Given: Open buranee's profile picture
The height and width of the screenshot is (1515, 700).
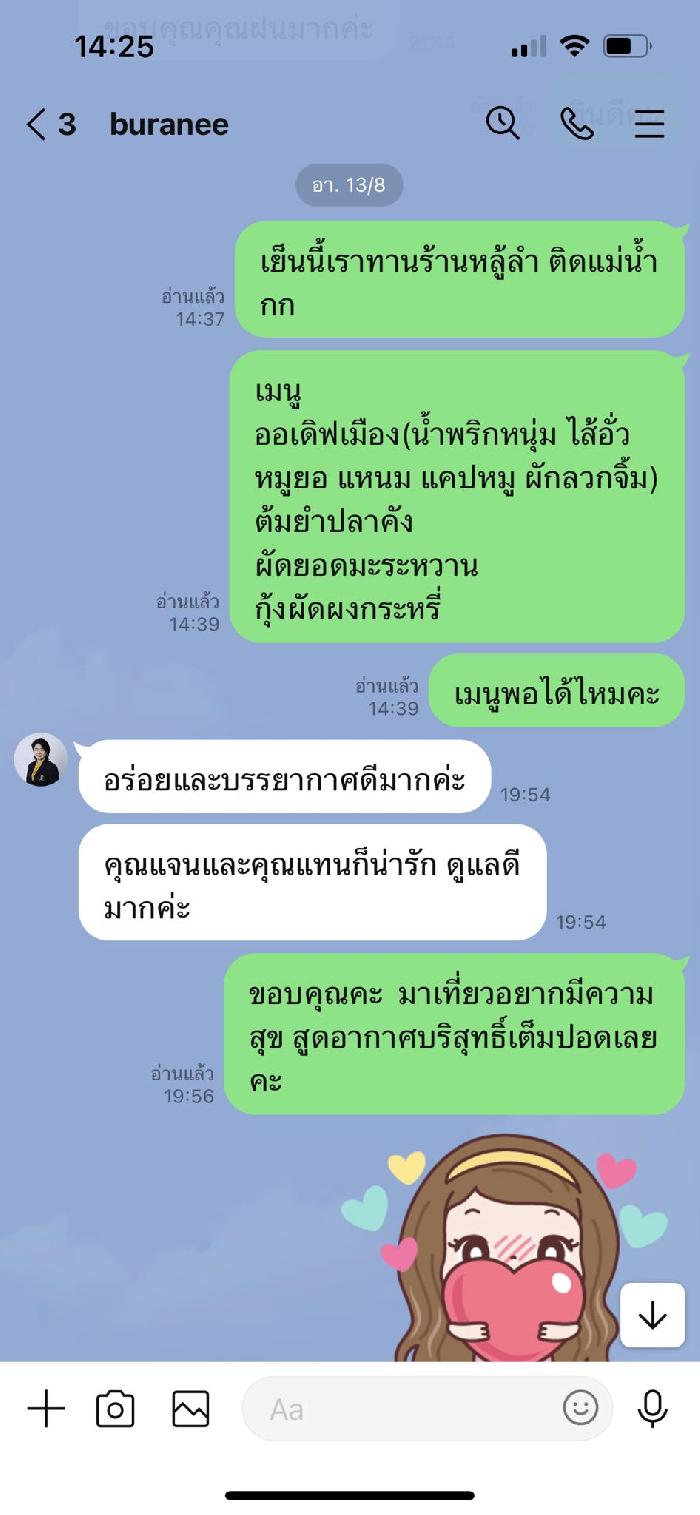Looking at the screenshot, I should (x=41, y=760).
